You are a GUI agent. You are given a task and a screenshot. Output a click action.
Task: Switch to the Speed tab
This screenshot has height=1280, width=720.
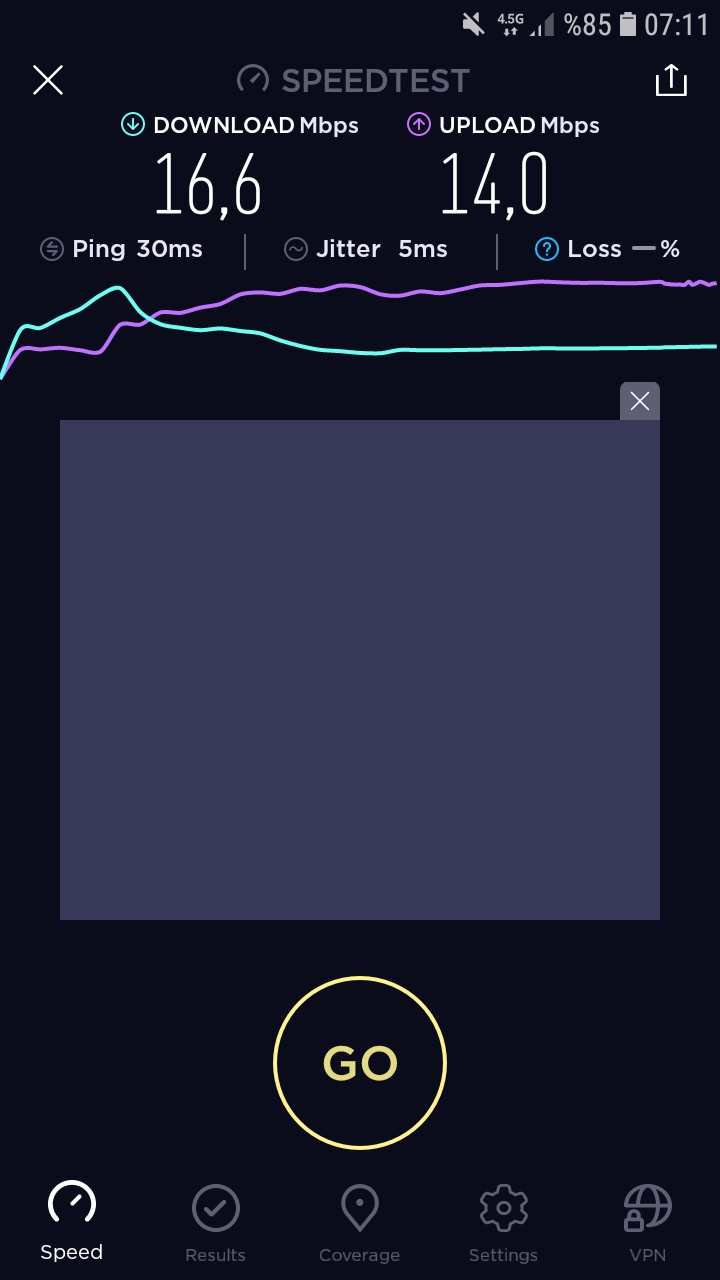[72, 1222]
